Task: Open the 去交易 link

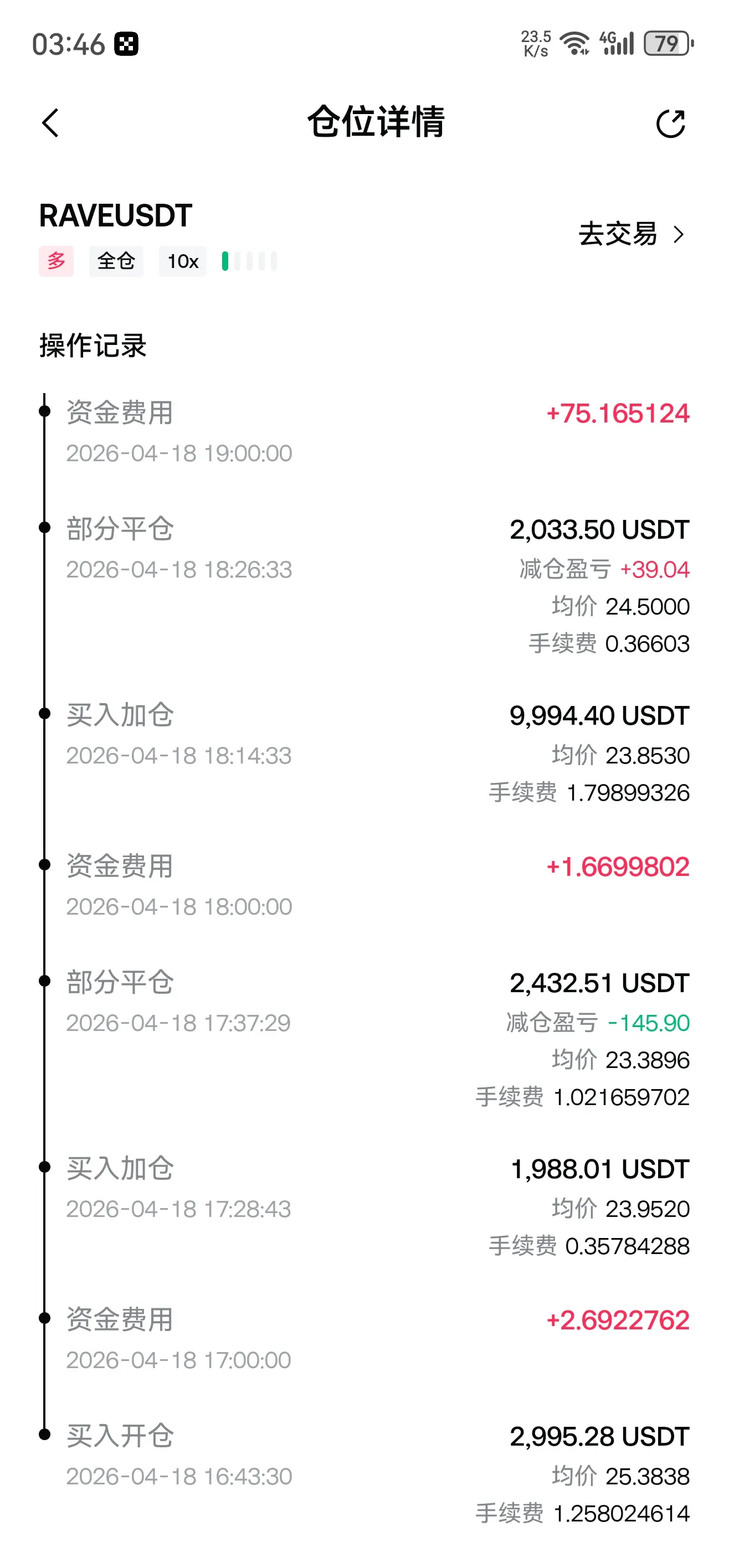Action: pos(631,234)
